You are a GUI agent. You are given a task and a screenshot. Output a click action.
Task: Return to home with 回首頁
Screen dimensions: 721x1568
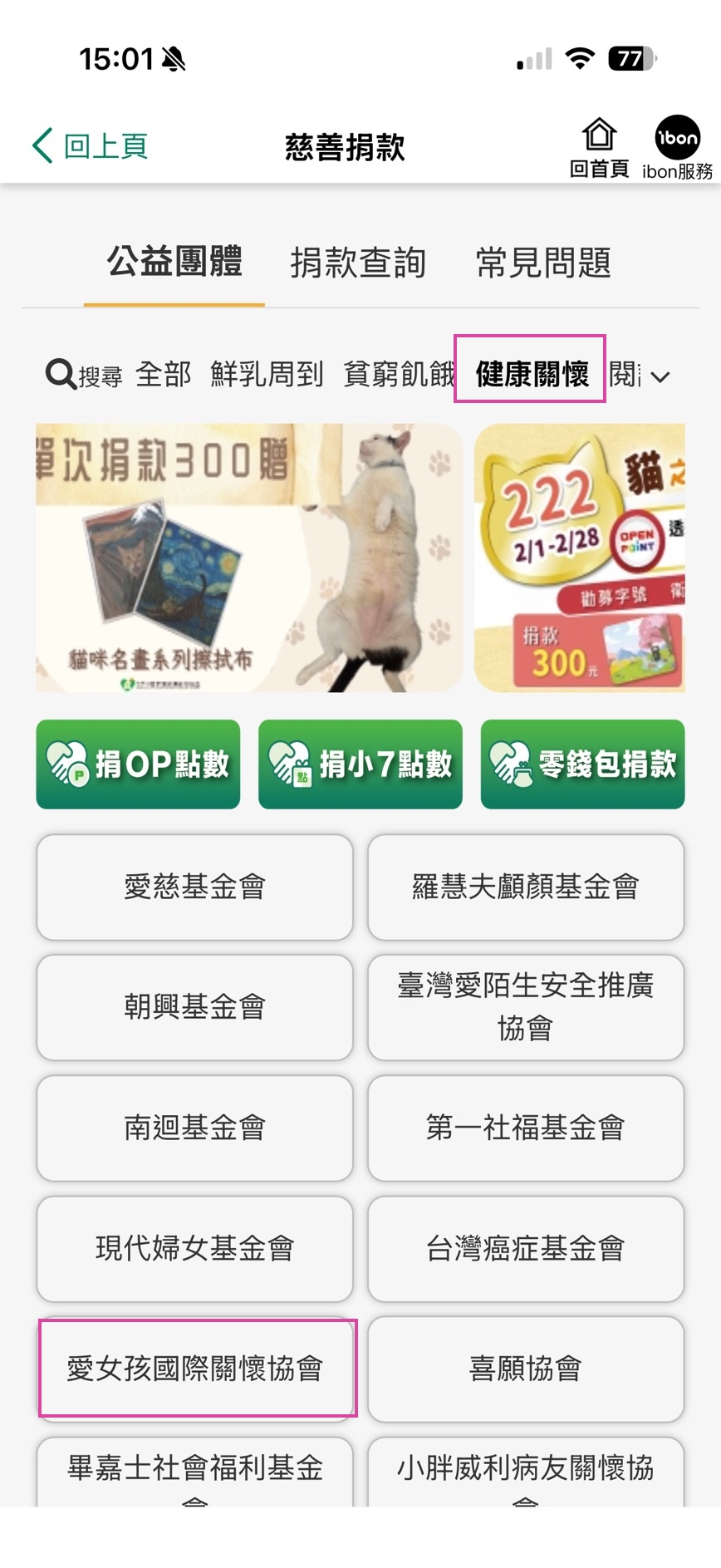click(x=599, y=148)
